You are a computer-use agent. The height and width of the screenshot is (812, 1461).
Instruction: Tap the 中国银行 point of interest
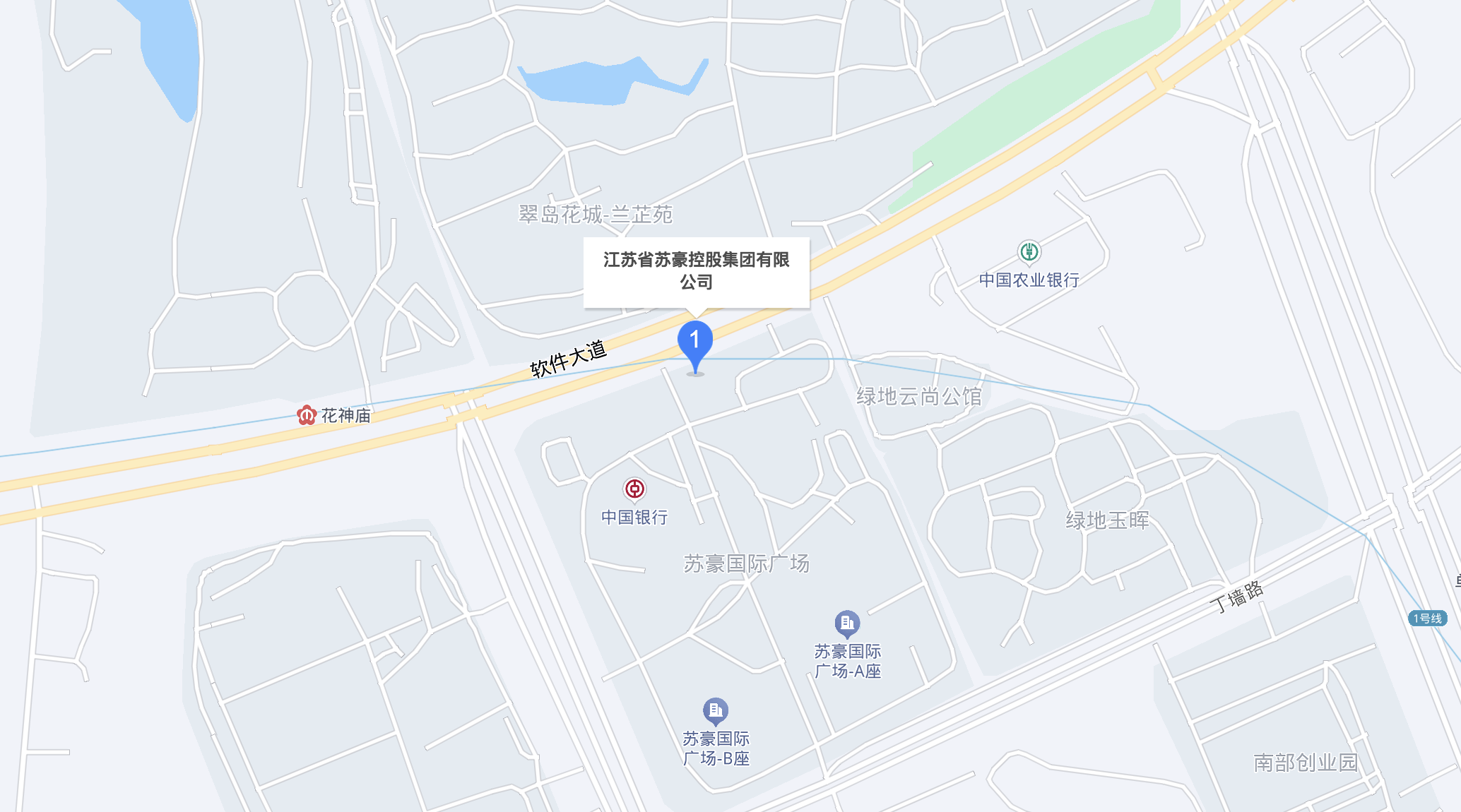[x=634, y=489]
